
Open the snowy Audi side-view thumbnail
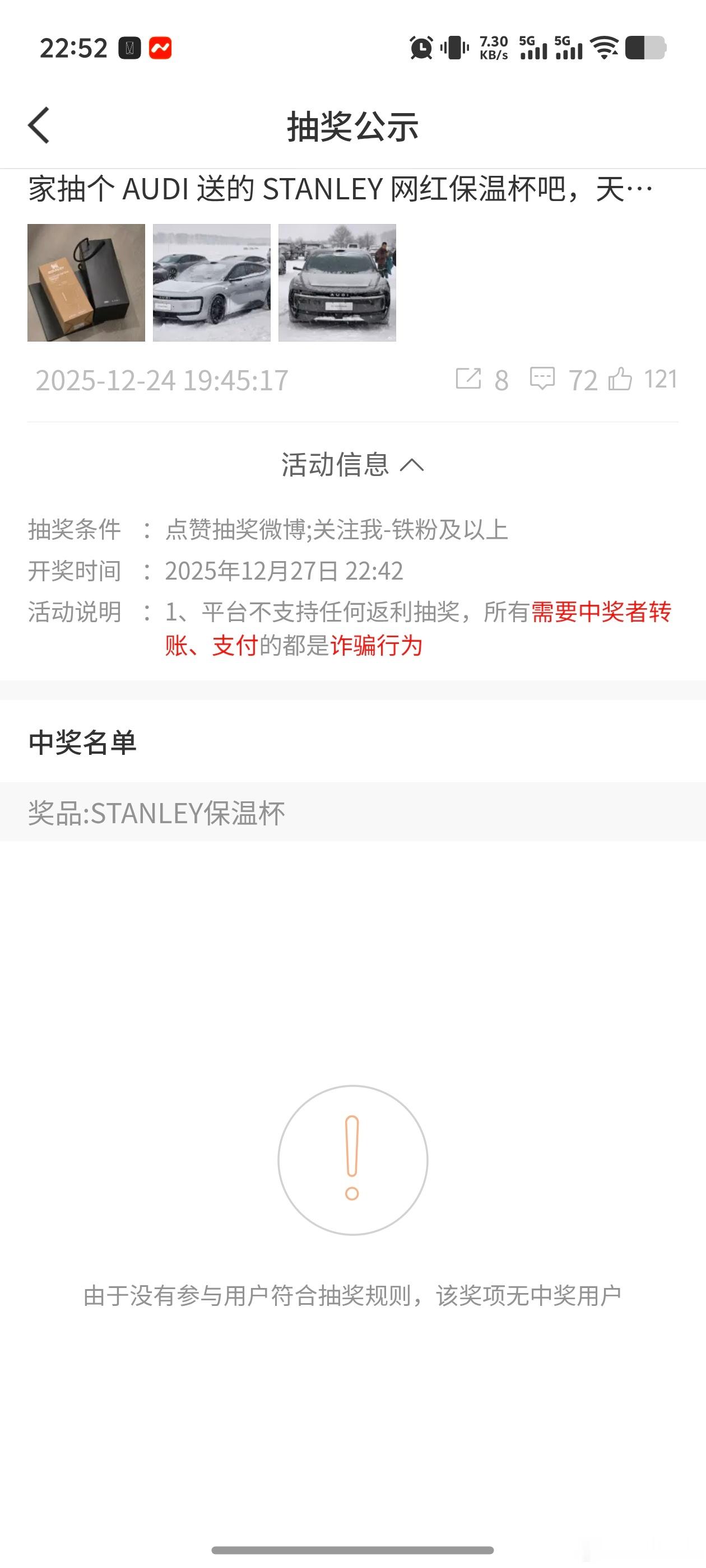(x=211, y=284)
